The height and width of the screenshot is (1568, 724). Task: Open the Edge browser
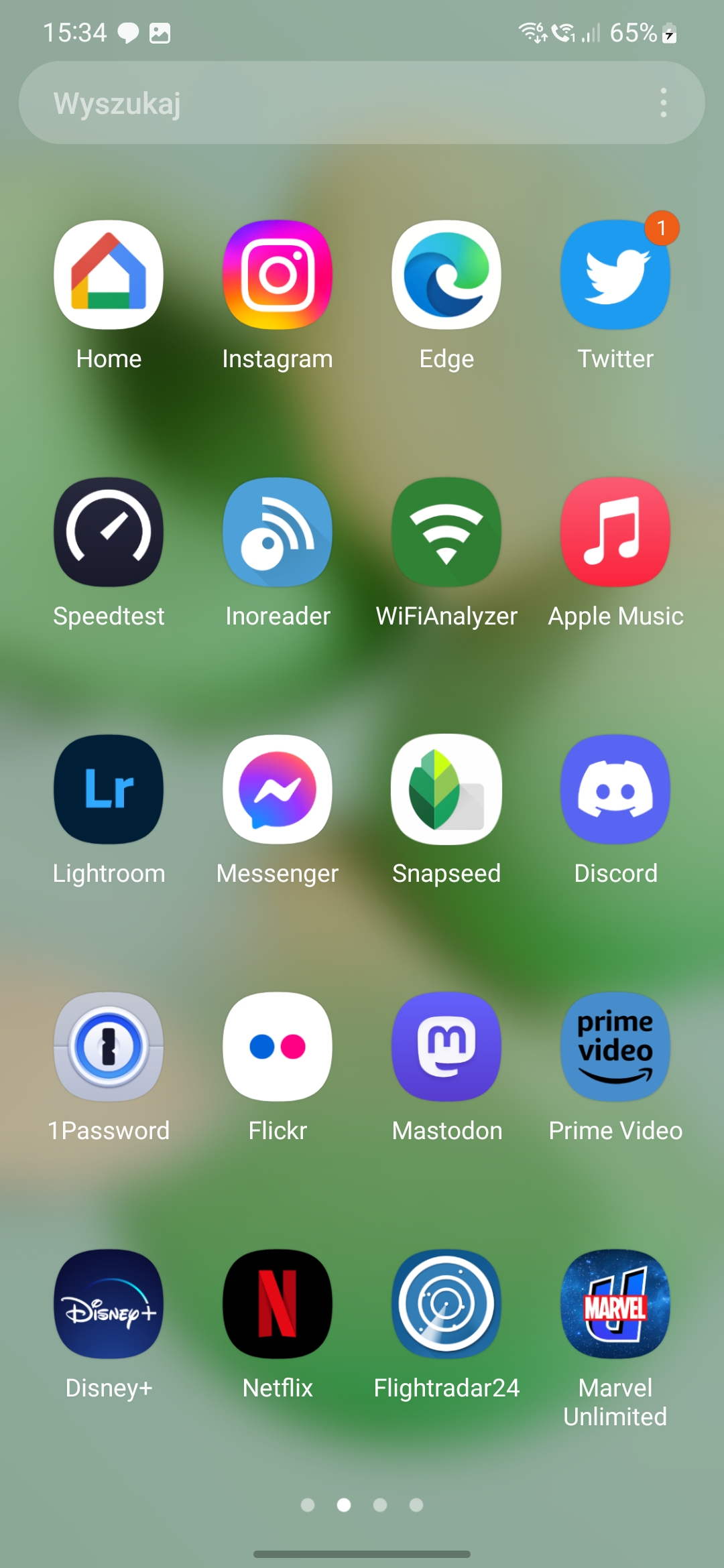point(446,275)
